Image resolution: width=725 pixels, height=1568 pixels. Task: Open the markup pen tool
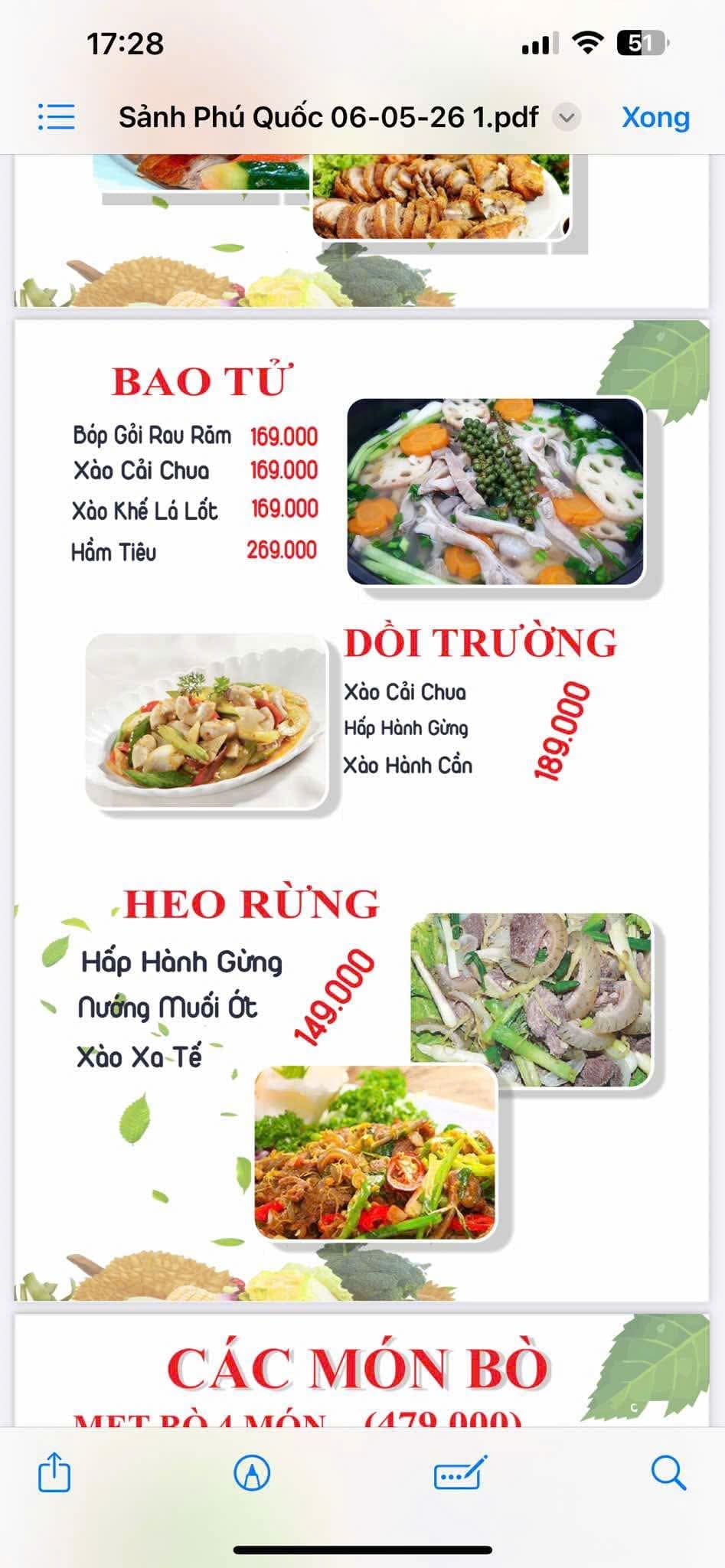252,1472
